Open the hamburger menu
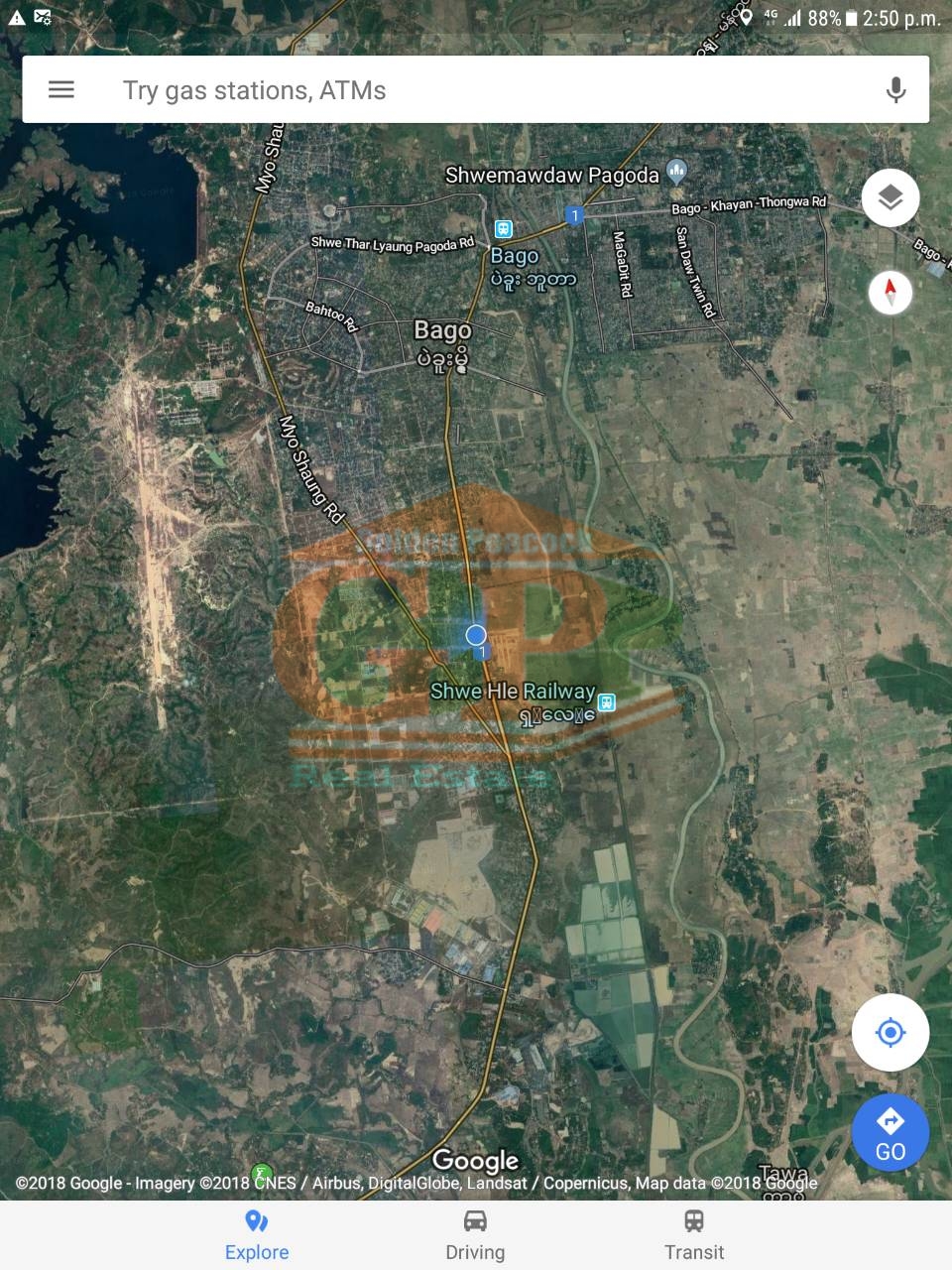 coord(61,89)
